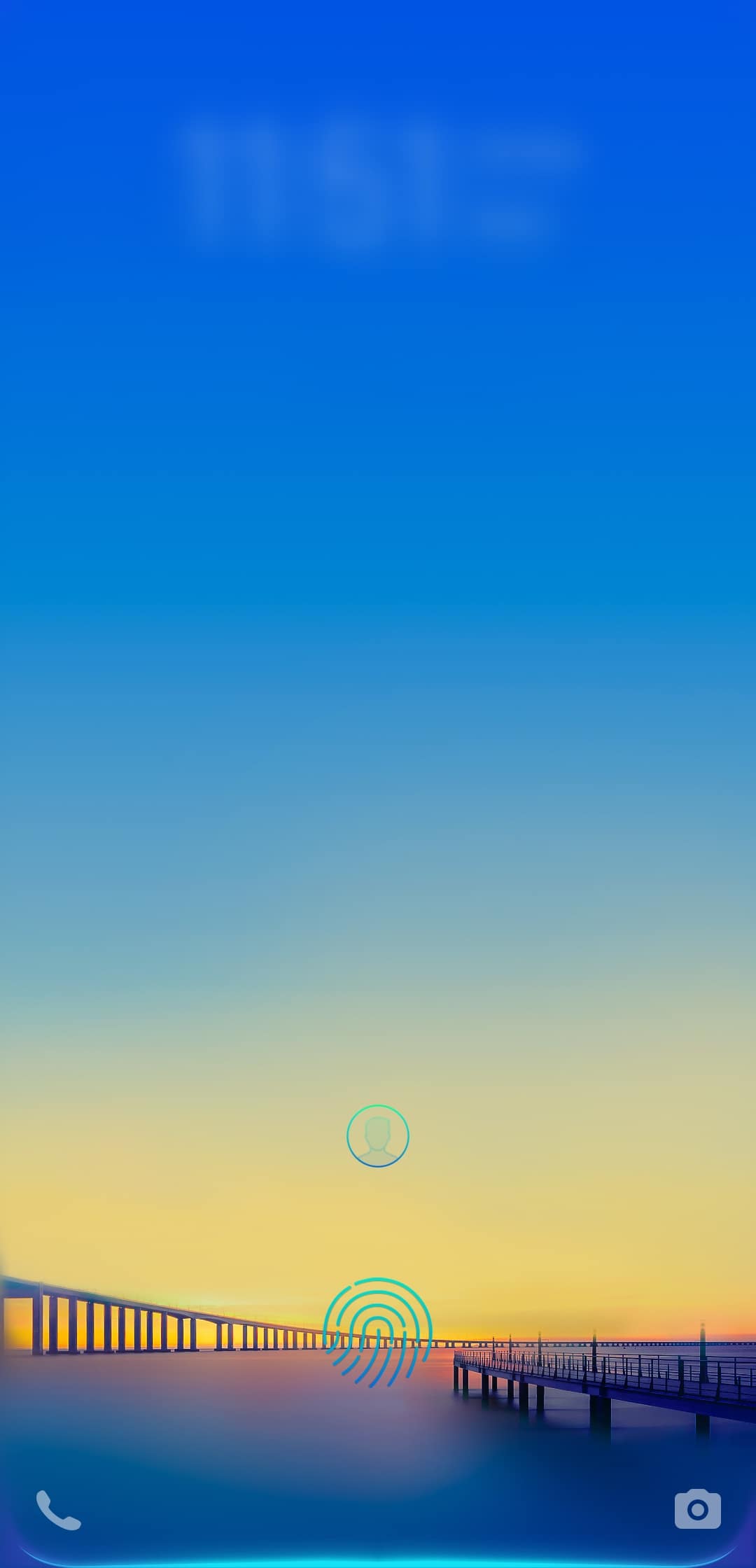Touch the fingerprint sensor to unlock

(x=377, y=1332)
